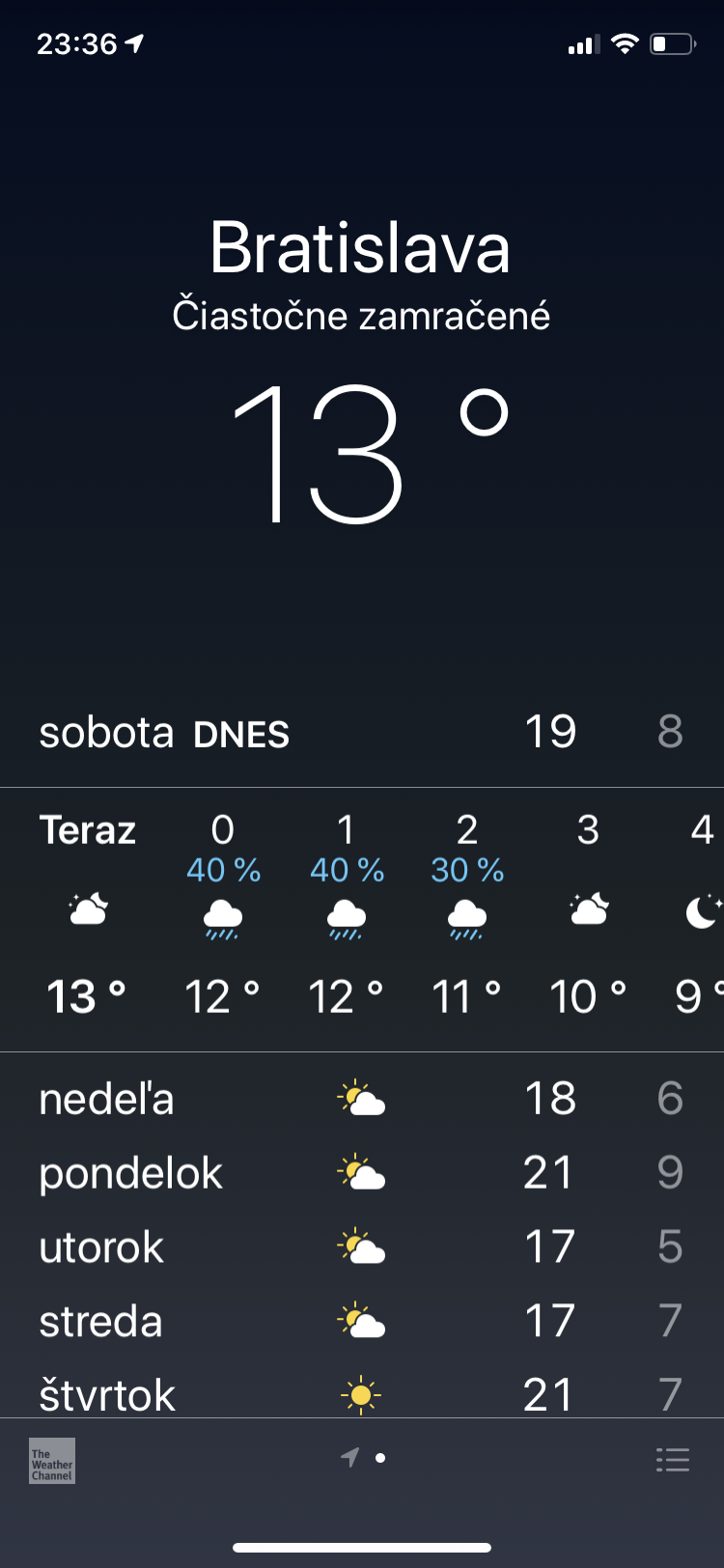
Task: Tap the location page indicator
Action: (x=350, y=1458)
